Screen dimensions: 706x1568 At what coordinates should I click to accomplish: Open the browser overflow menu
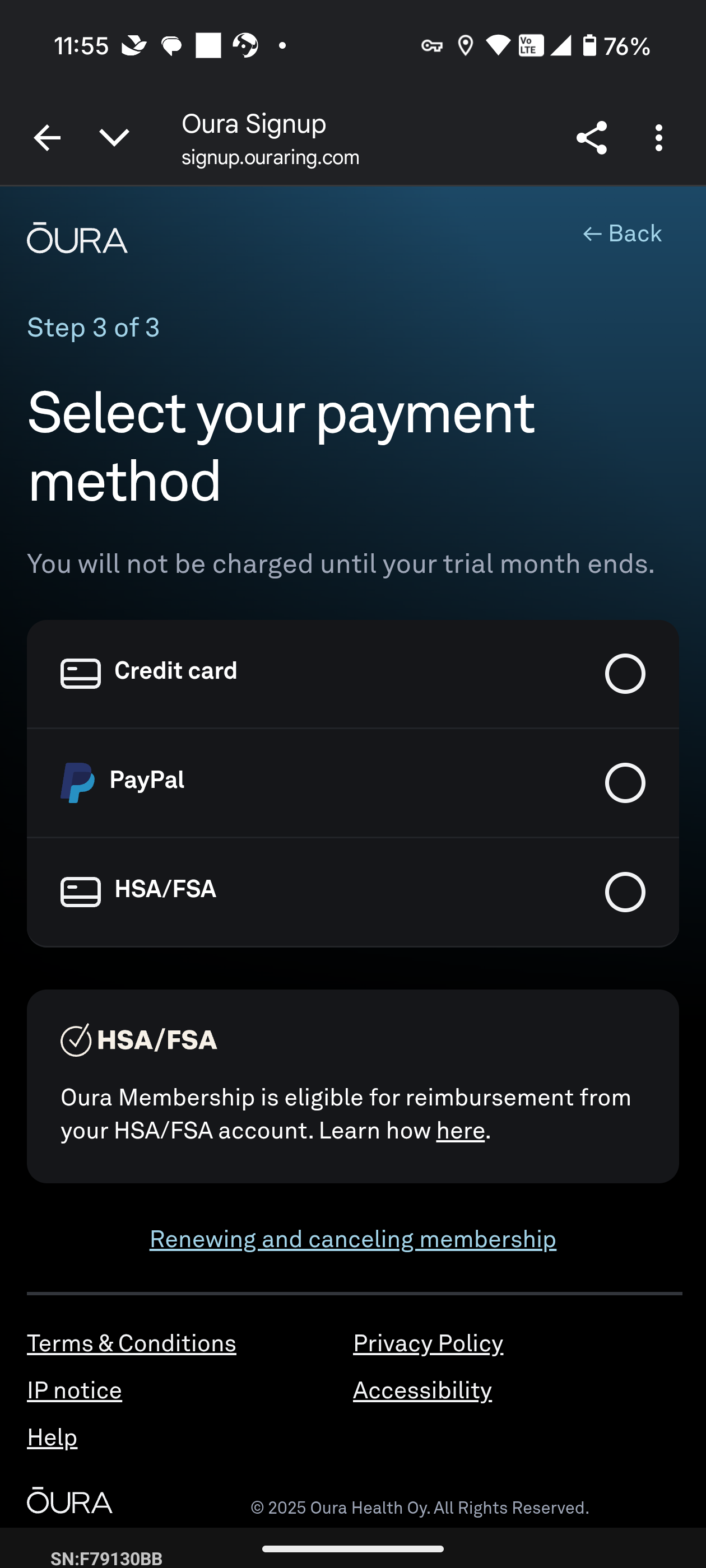(x=658, y=138)
